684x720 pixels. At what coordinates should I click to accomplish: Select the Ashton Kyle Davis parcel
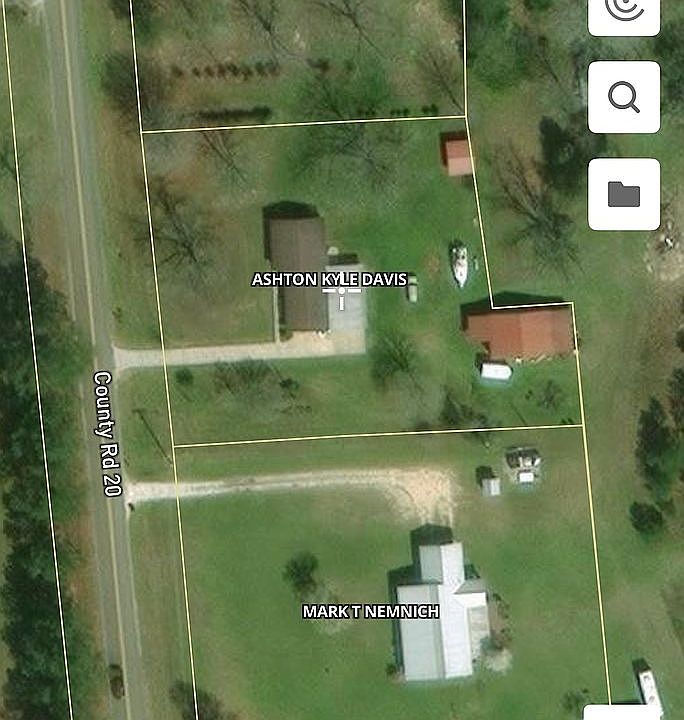[x=329, y=279]
